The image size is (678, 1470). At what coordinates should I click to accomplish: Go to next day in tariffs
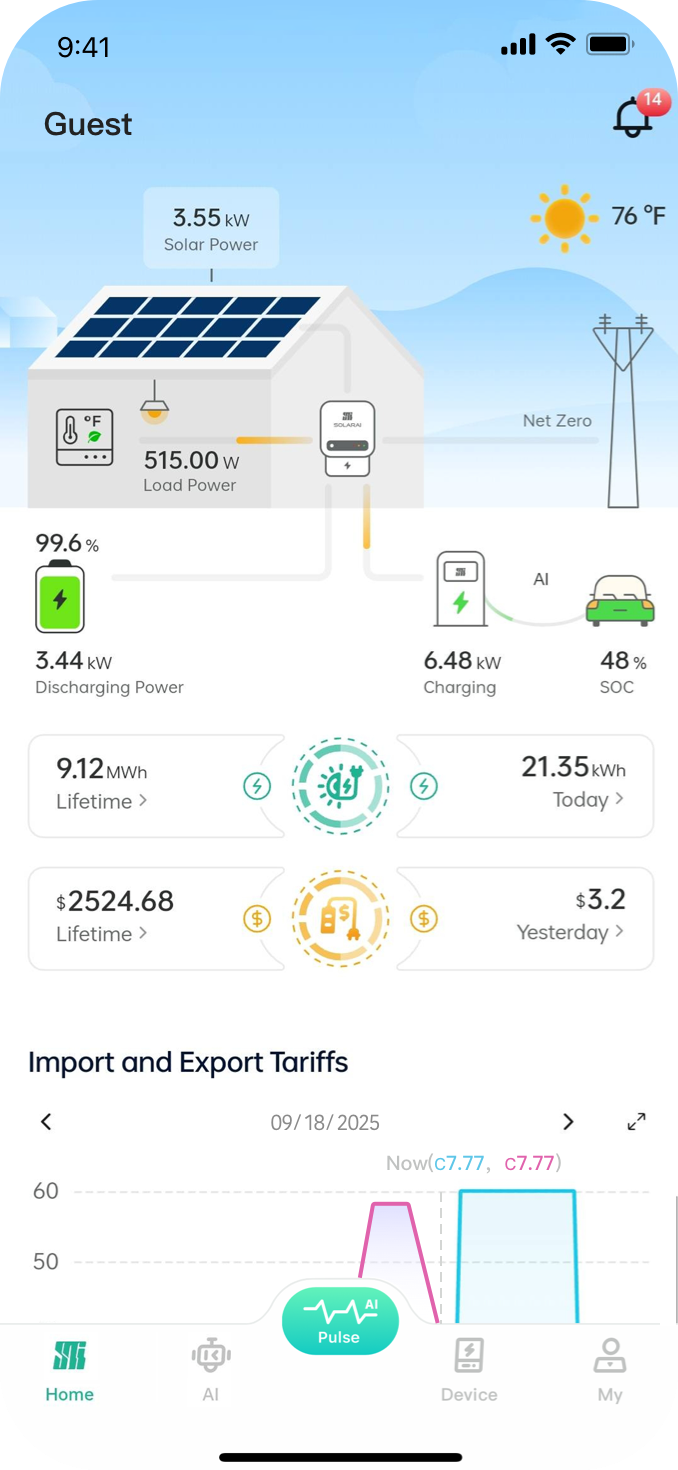(568, 1122)
